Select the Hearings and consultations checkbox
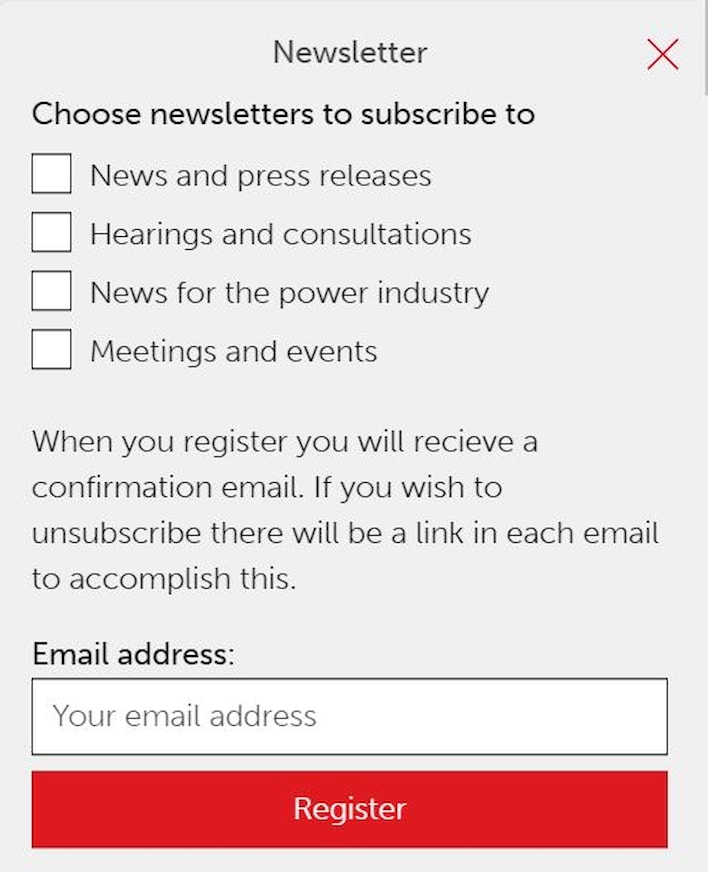This screenshot has width=708, height=872. [51, 233]
